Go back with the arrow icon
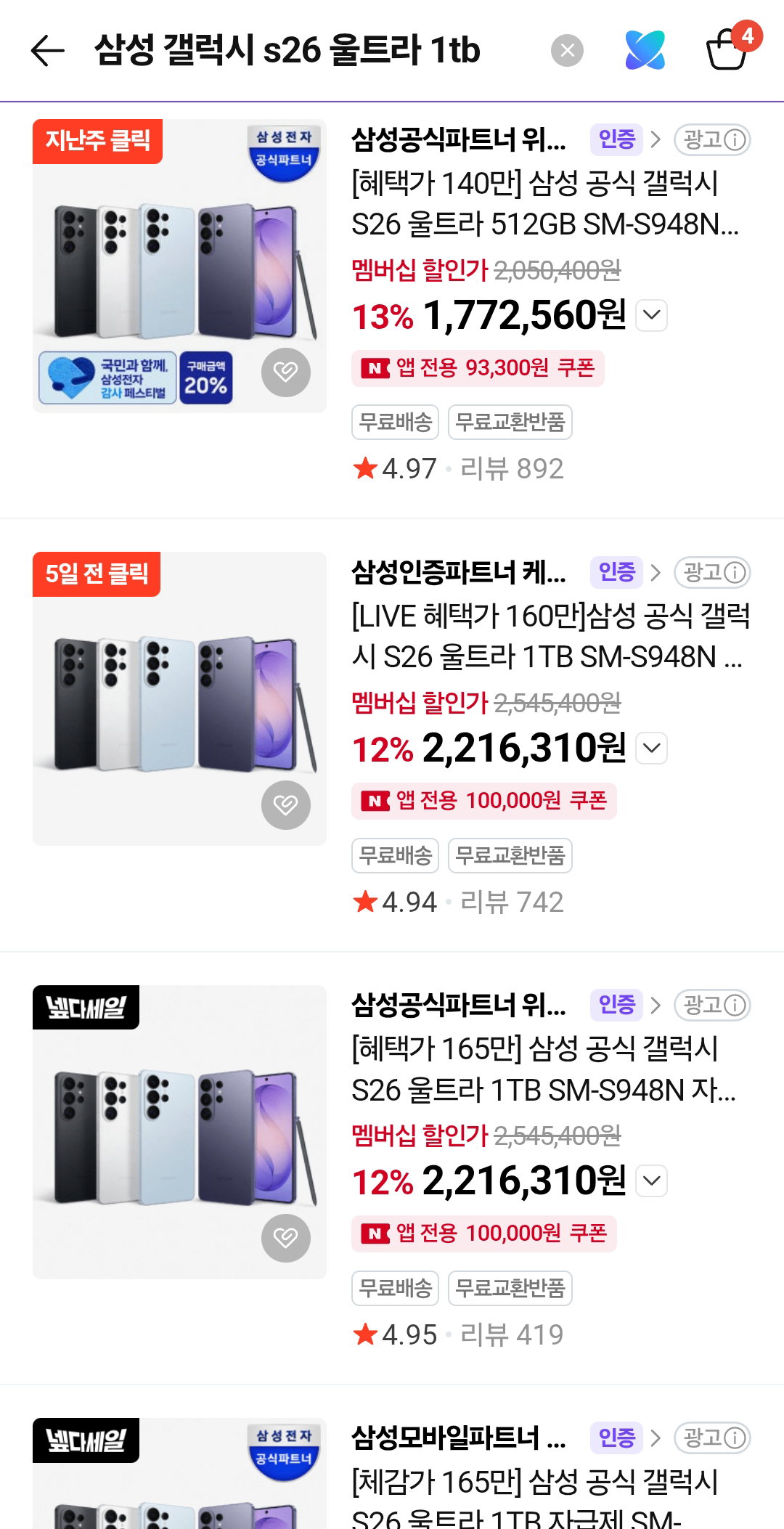Image resolution: width=784 pixels, height=1529 pixels. click(48, 51)
